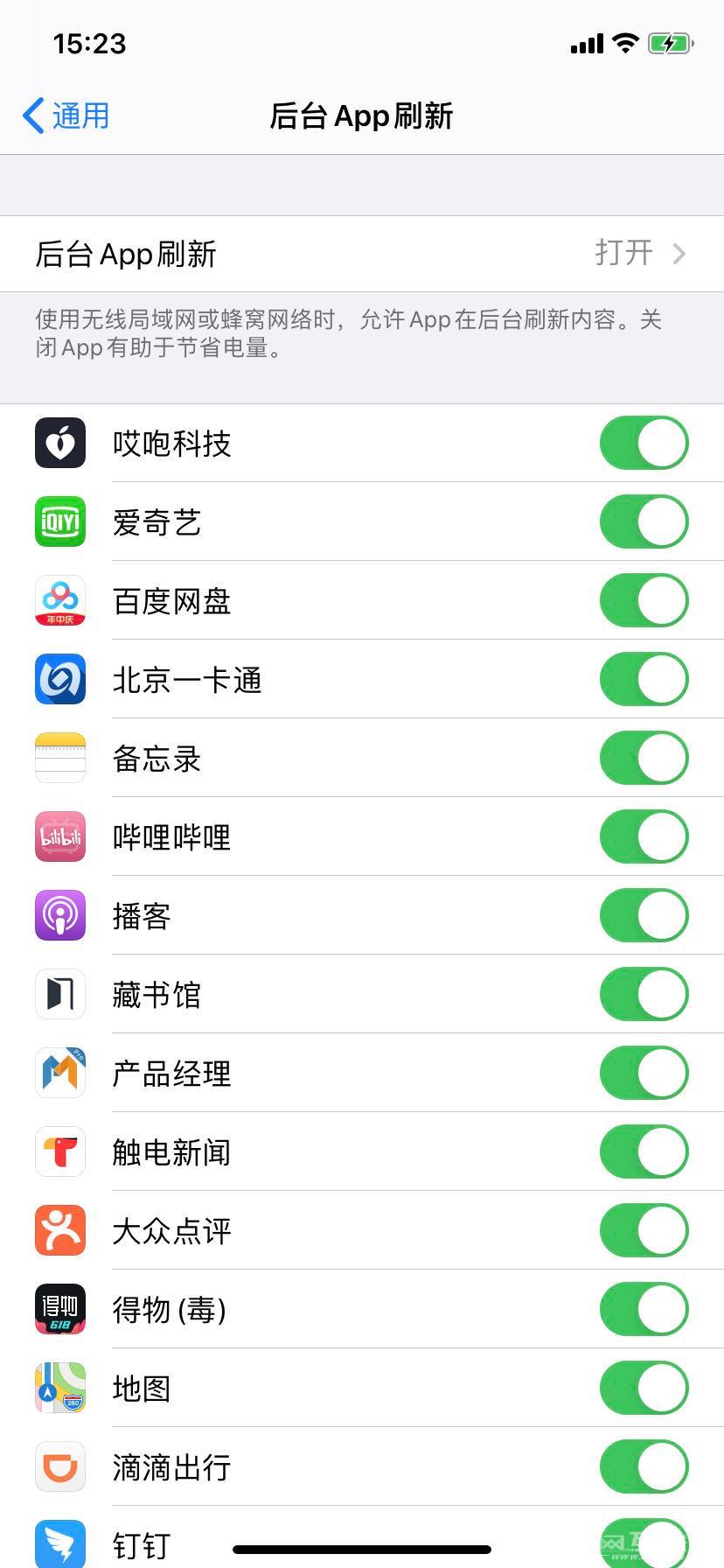The image size is (724, 1568).
Task: Tap the 哔哩哔哩 app icon
Action: click(x=59, y=836)
